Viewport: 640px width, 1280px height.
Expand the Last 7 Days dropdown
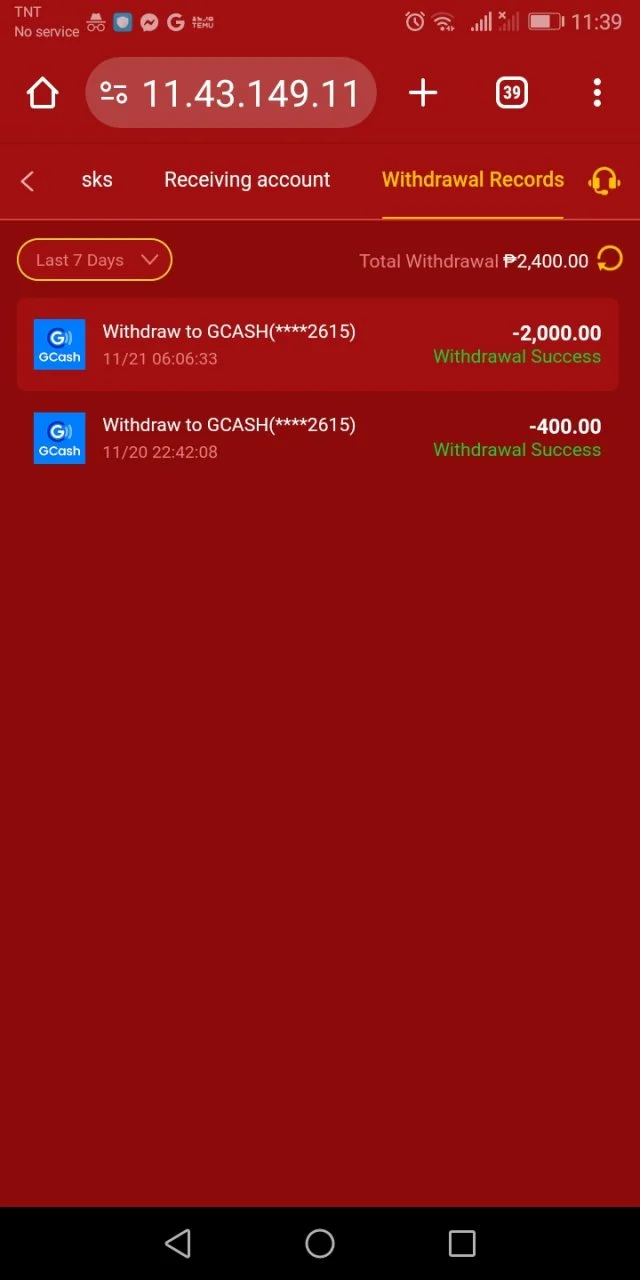(x=95, y=260)
